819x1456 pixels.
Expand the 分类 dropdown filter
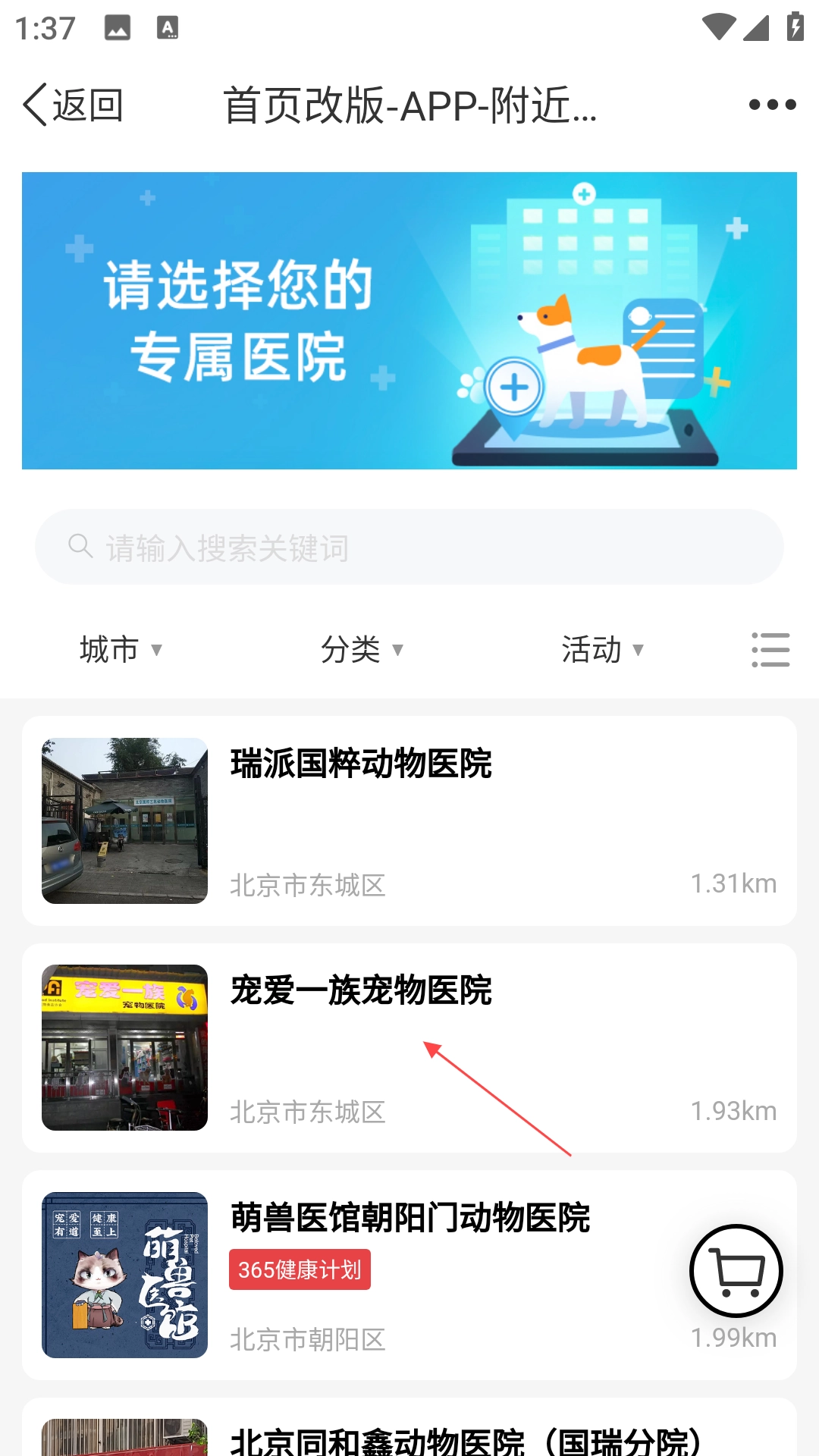point(362,650)
